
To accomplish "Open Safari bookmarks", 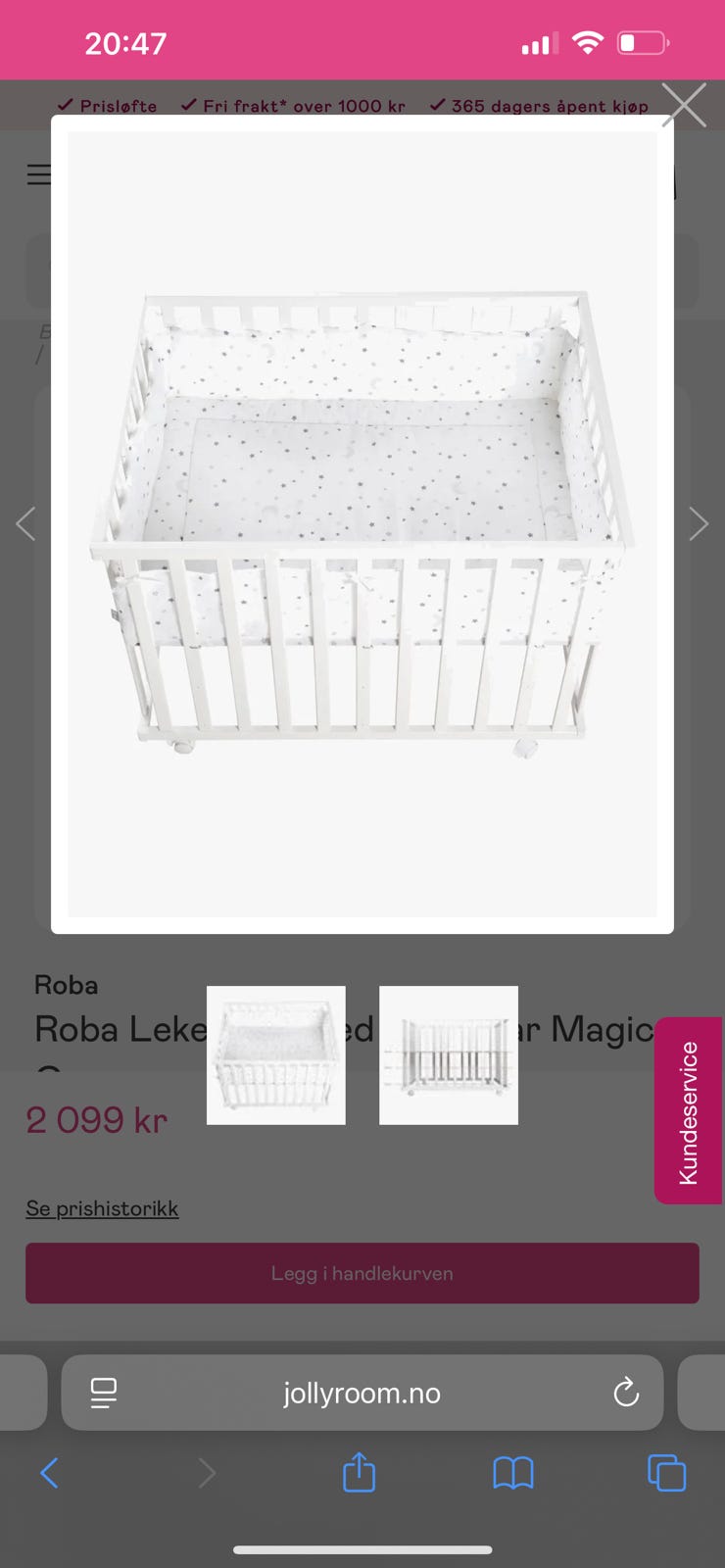I will pos(513,1472).
